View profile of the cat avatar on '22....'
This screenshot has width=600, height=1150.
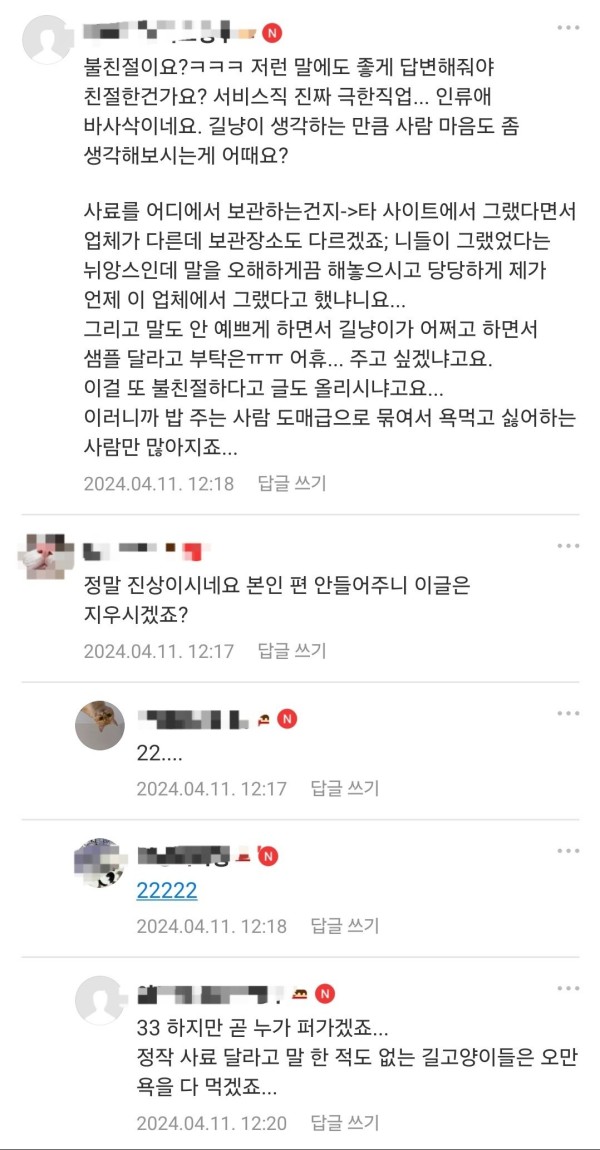click(100, 725)
